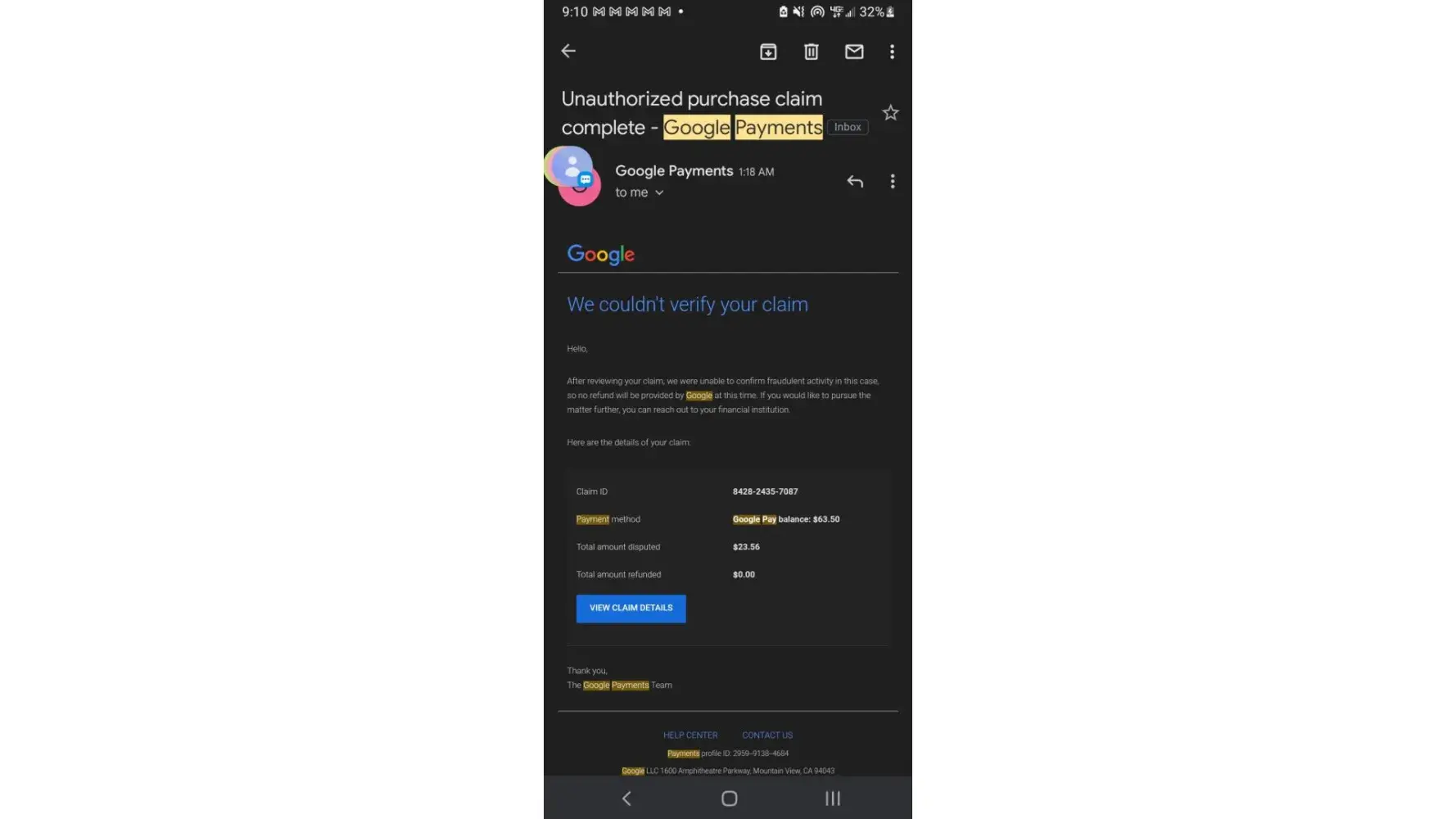
Task: Open the message options menu beside reply
Action: coord(893,181)
